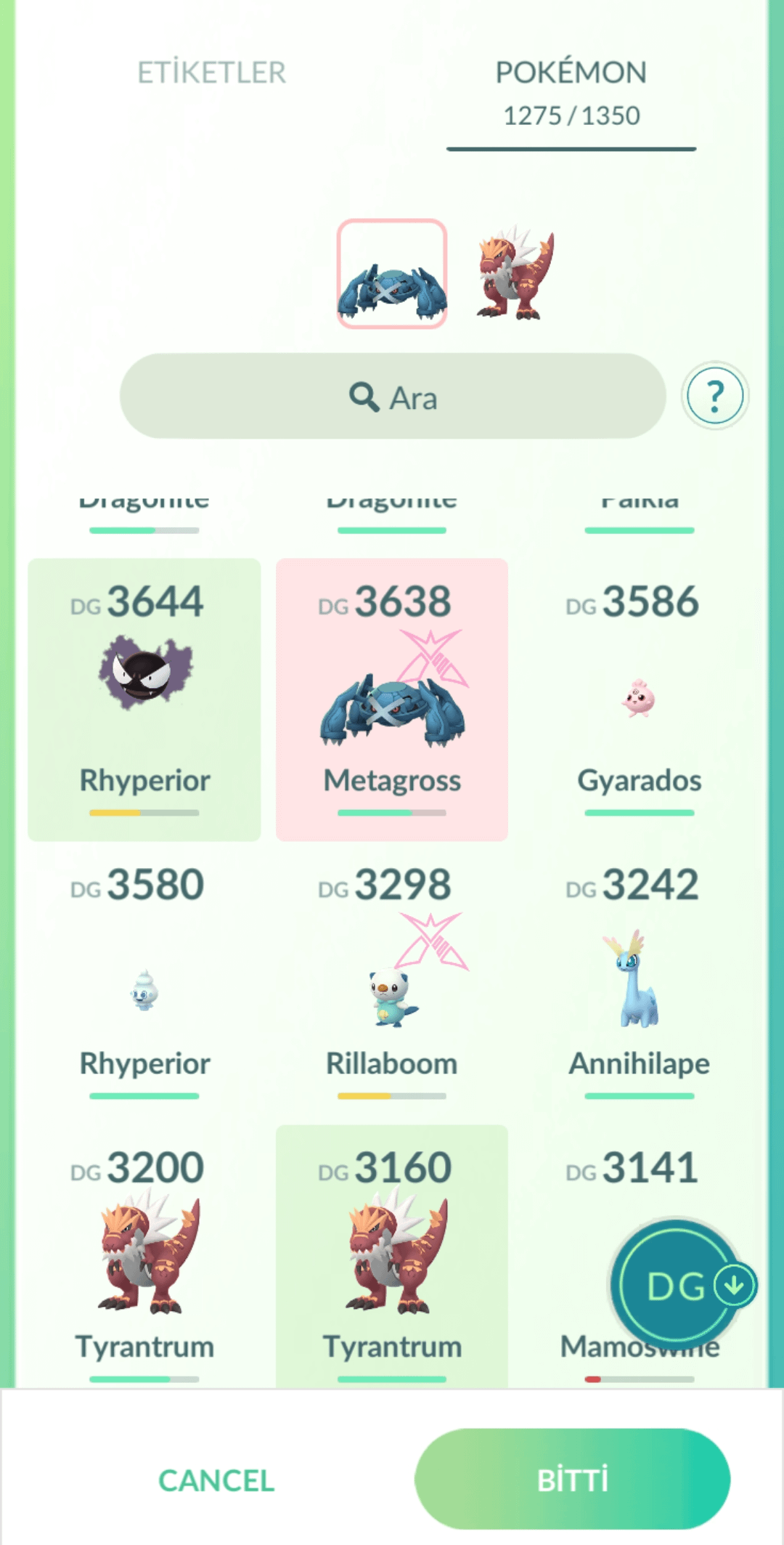Tap the Tyrantrum in the selected row
The width and height of the screenshot is (784, 1545).
coord(515,275)
